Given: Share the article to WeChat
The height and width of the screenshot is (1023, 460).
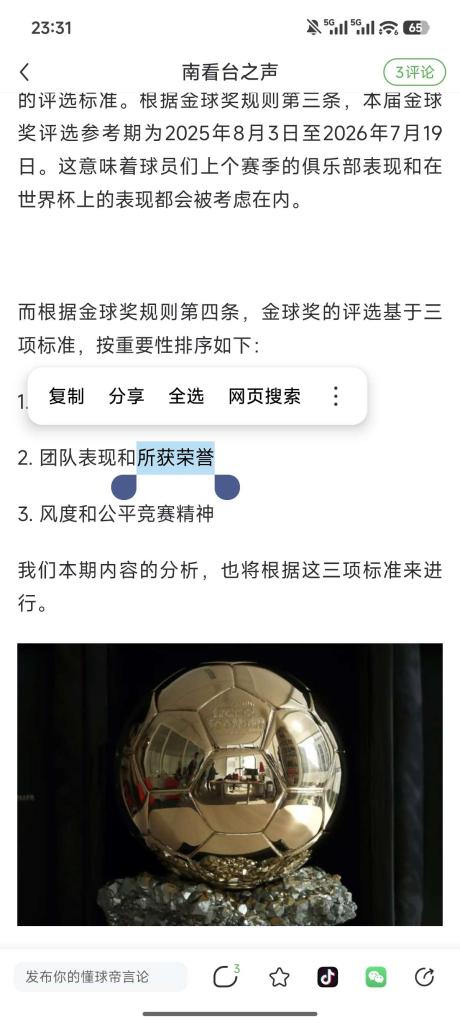Looking at the screenshot, I should [x=376, y=977].
